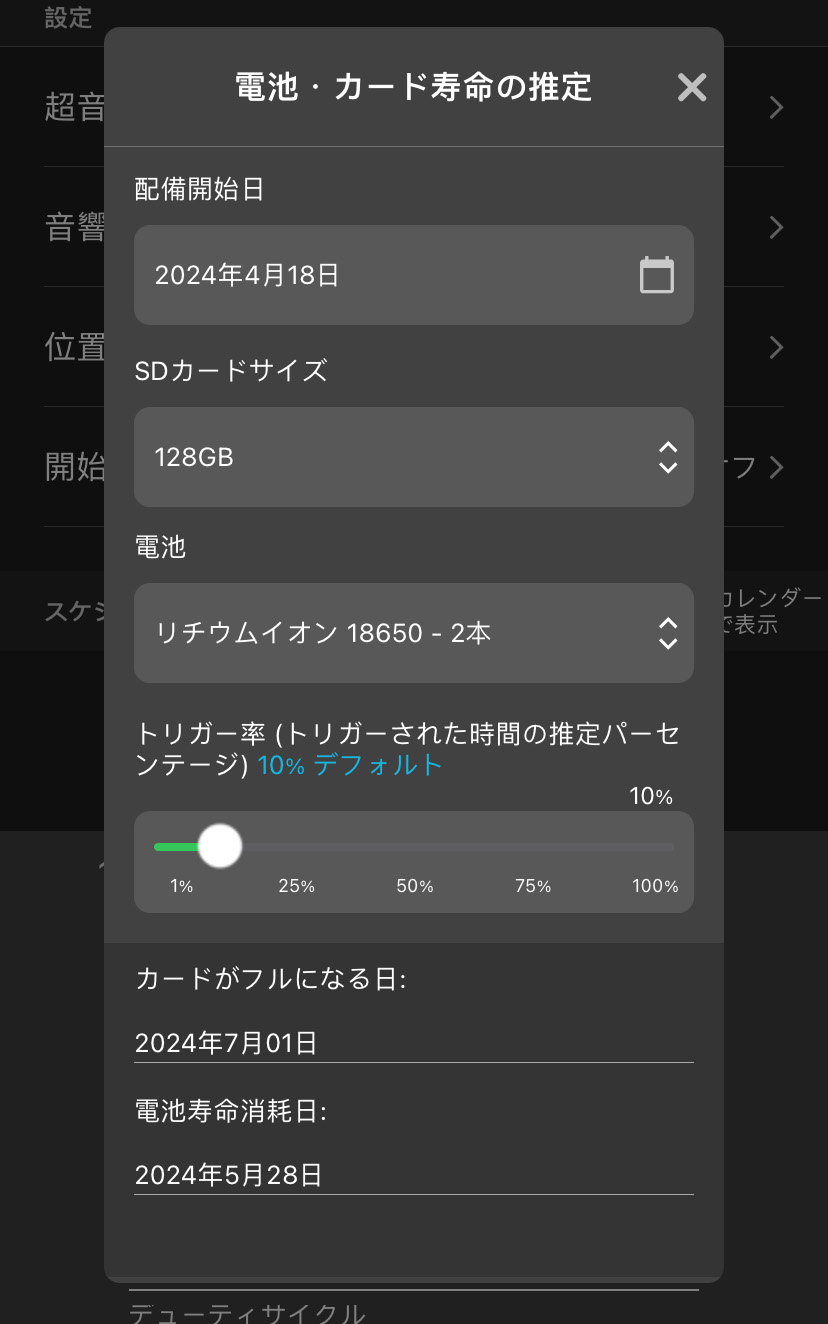The height and width of the screenshot is (1324, 828).
Task: Open the SDカードサイズ dropdown showing 128GB
Action: [400, 457]
